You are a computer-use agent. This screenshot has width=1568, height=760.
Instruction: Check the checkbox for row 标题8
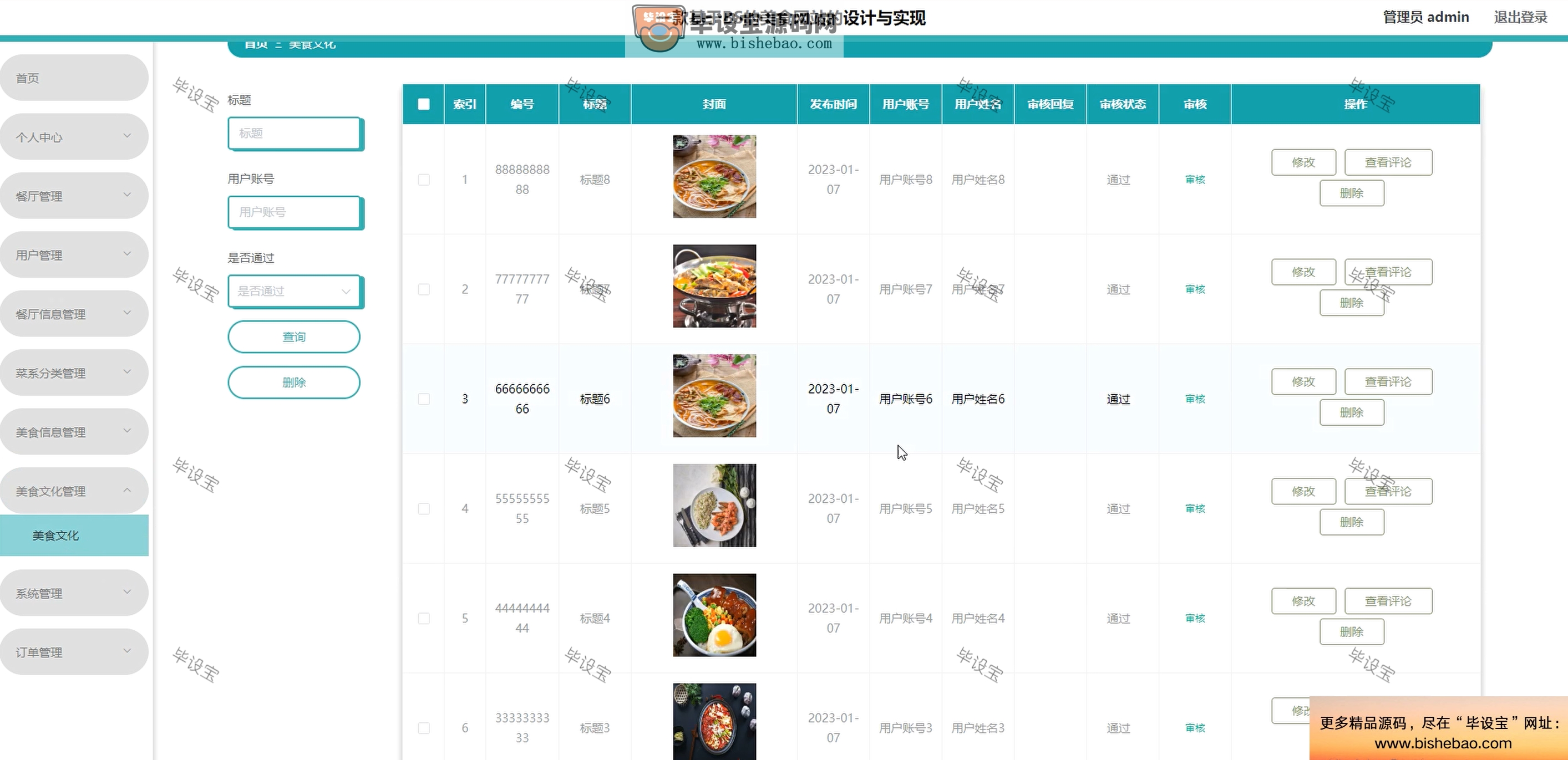coord(424,180)
